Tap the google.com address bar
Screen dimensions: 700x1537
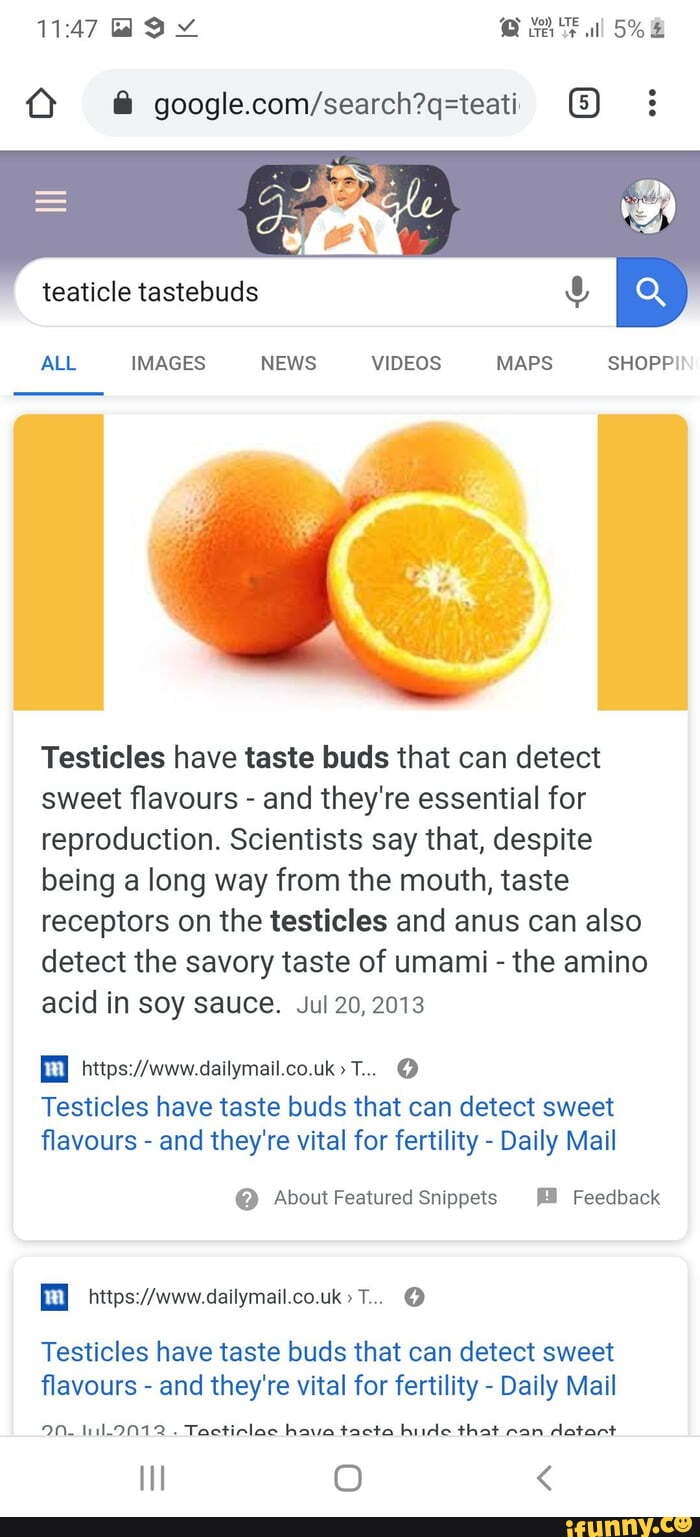click(310, 103)
